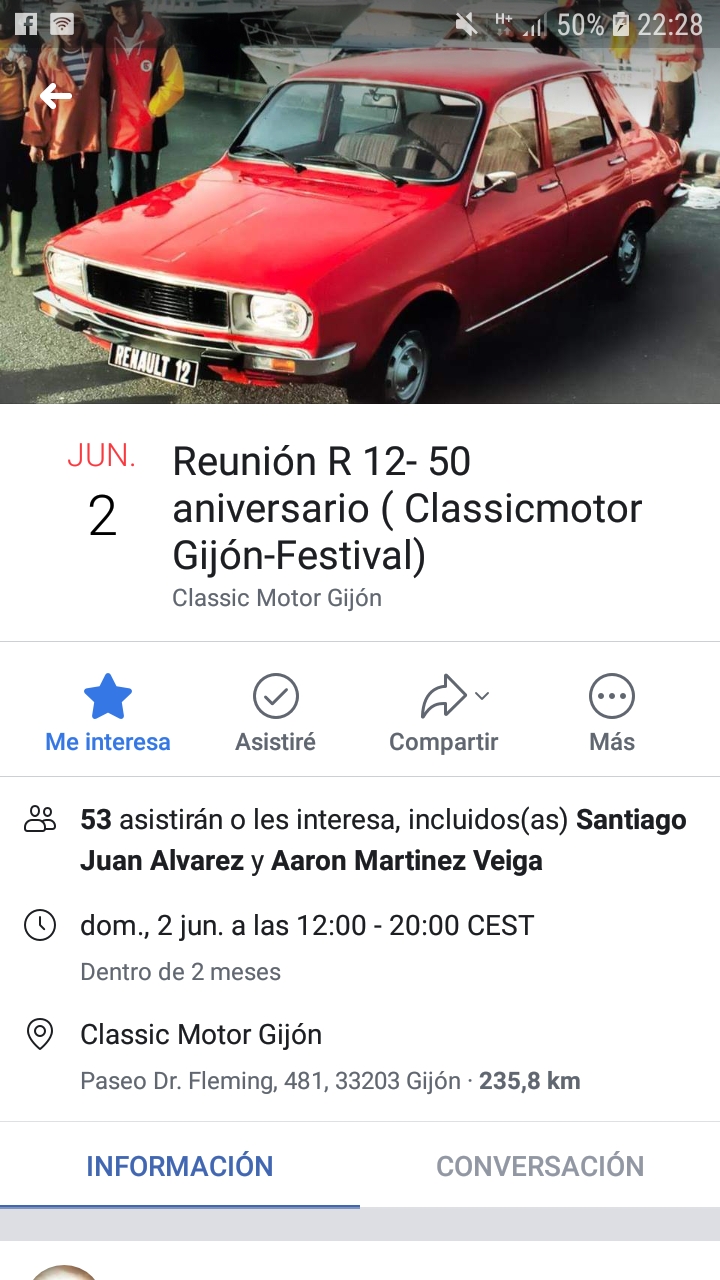Go back using the arrow
720x1280 pixels.
56,97
